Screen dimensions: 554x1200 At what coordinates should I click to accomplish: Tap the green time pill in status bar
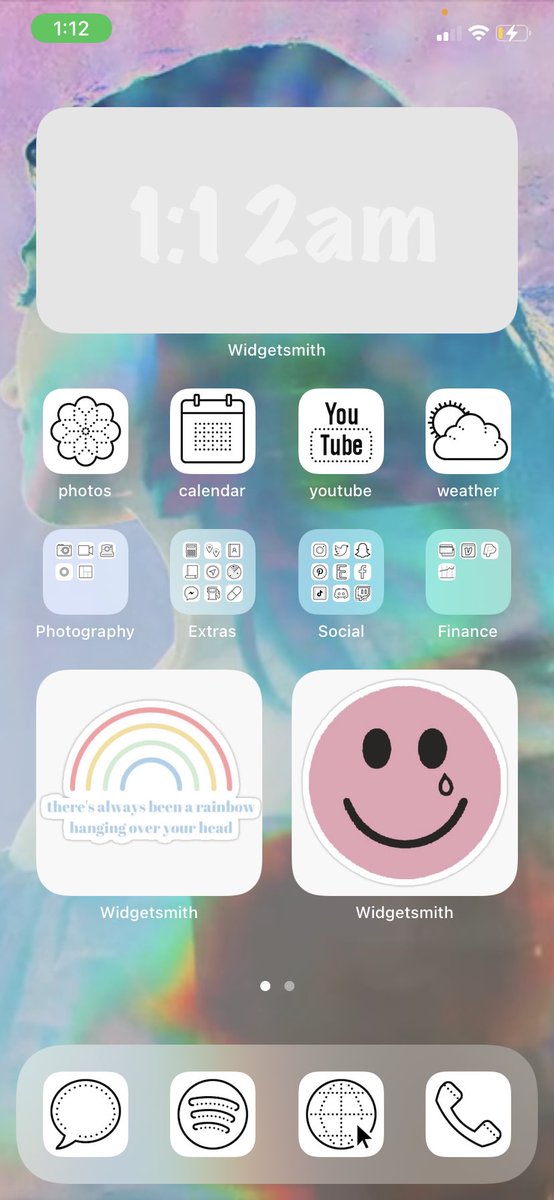71,29
